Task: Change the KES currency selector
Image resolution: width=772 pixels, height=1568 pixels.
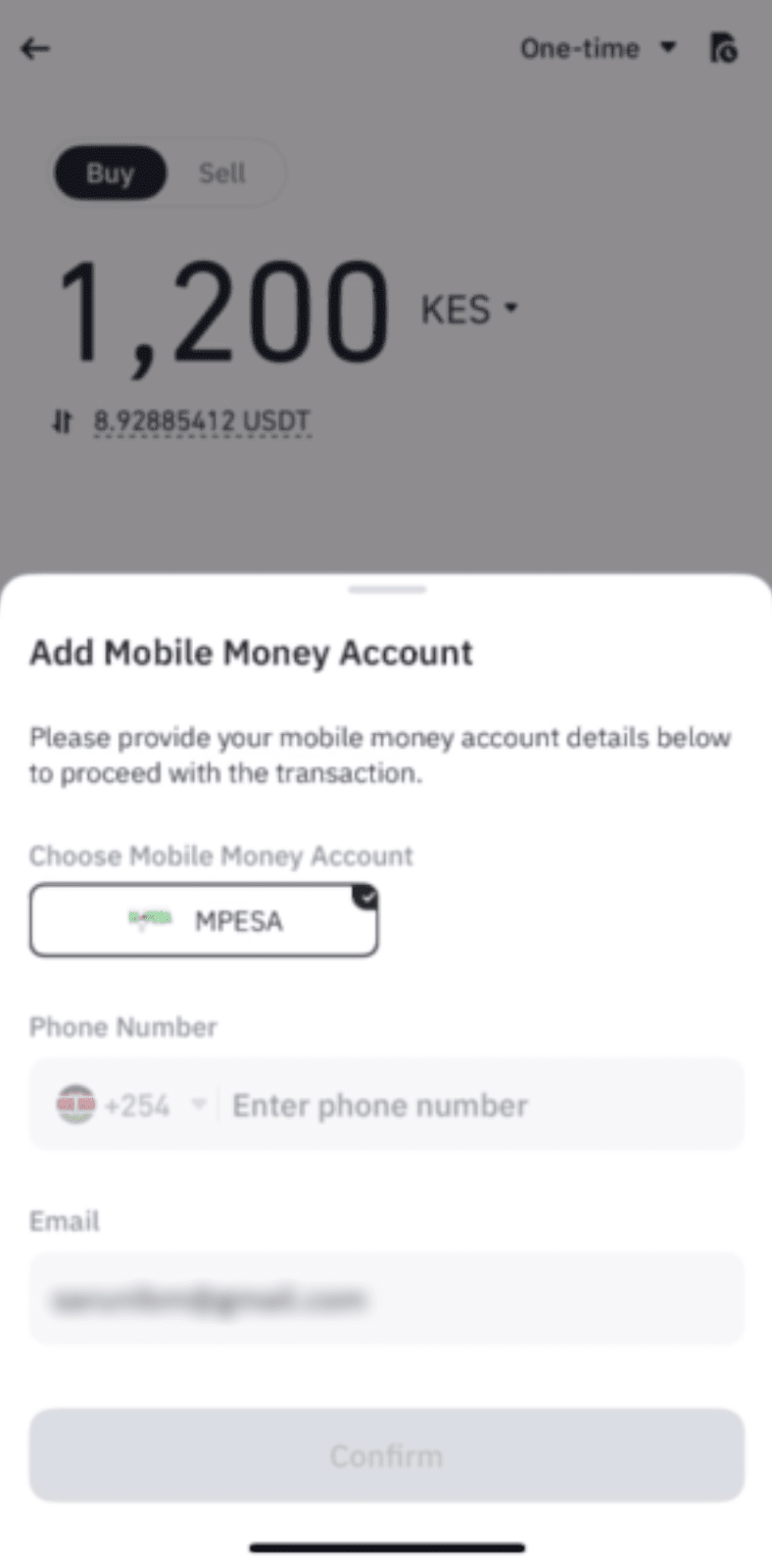Action: tap(468, 310)
